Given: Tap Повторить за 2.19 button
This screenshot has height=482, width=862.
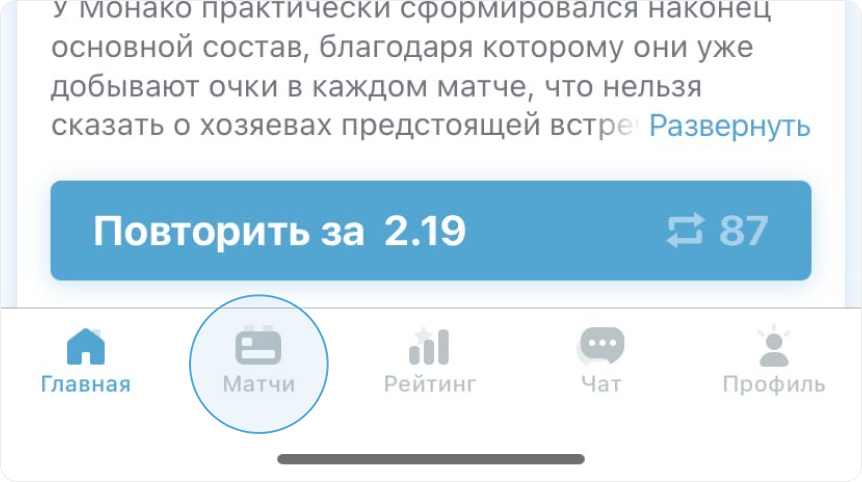Looking at the screenshot, I should click(430, 231).
